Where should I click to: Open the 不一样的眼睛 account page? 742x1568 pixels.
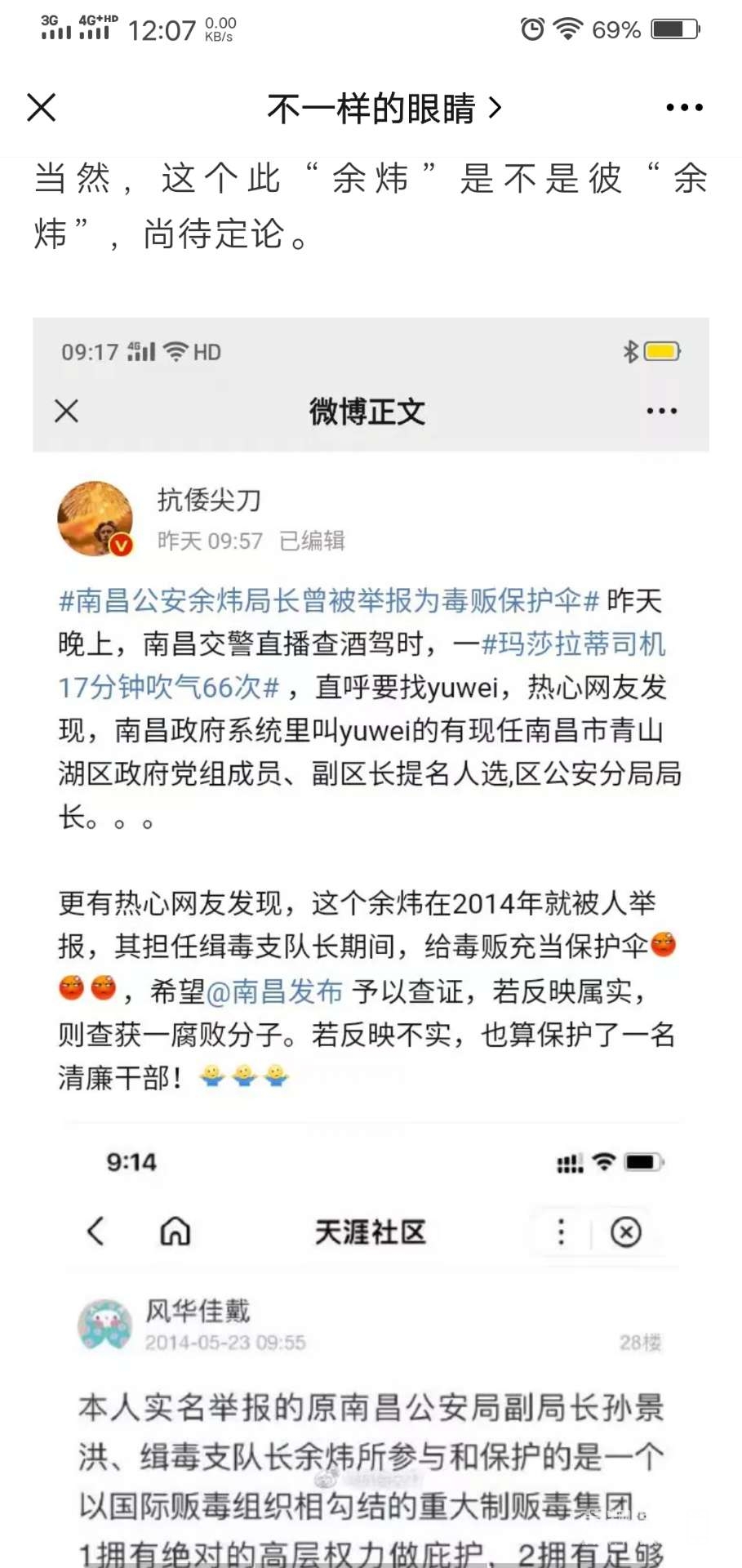point(384,108)
